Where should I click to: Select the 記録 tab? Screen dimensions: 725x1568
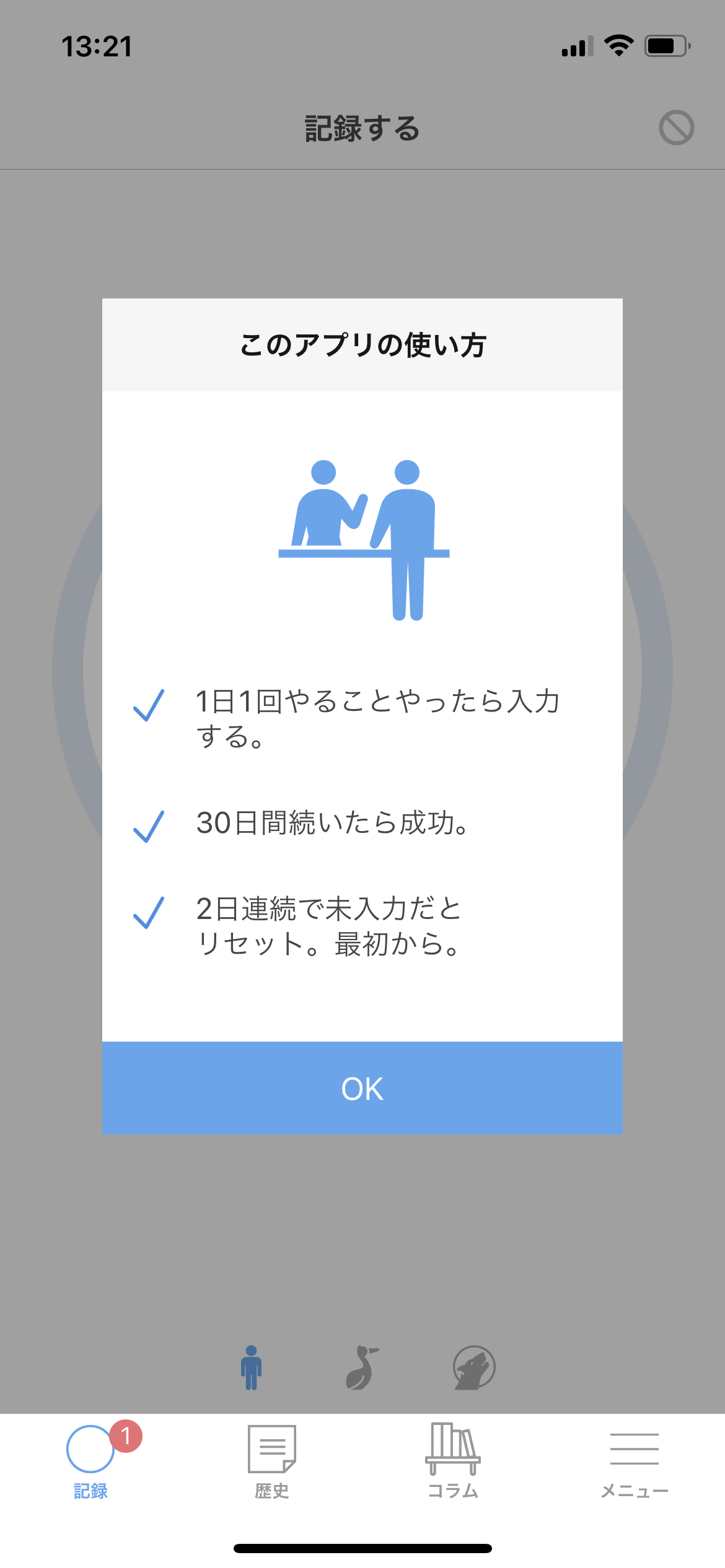[x=91, y=1460]
